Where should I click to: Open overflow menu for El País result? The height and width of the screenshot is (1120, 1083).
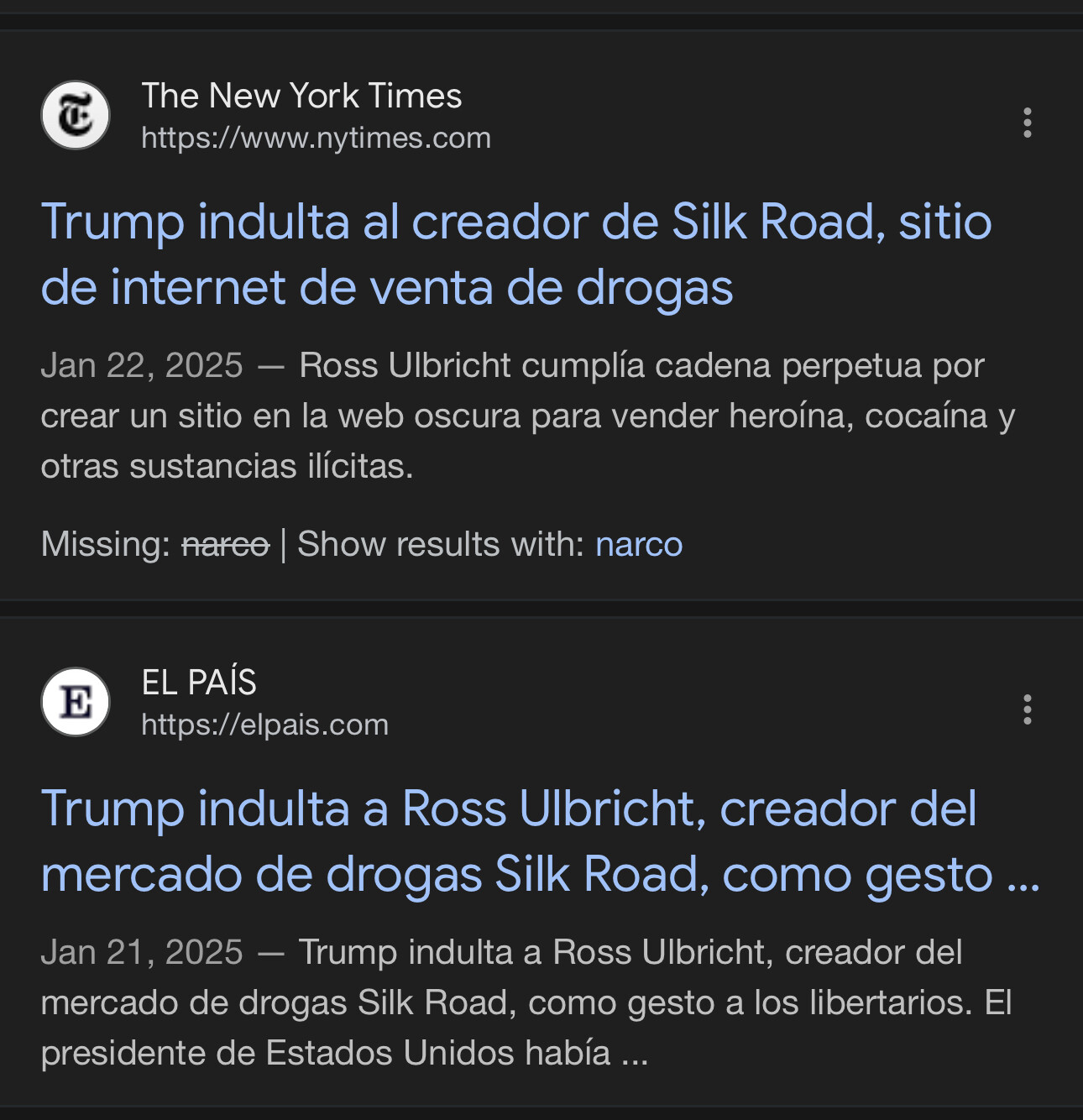coord(1027,709)
